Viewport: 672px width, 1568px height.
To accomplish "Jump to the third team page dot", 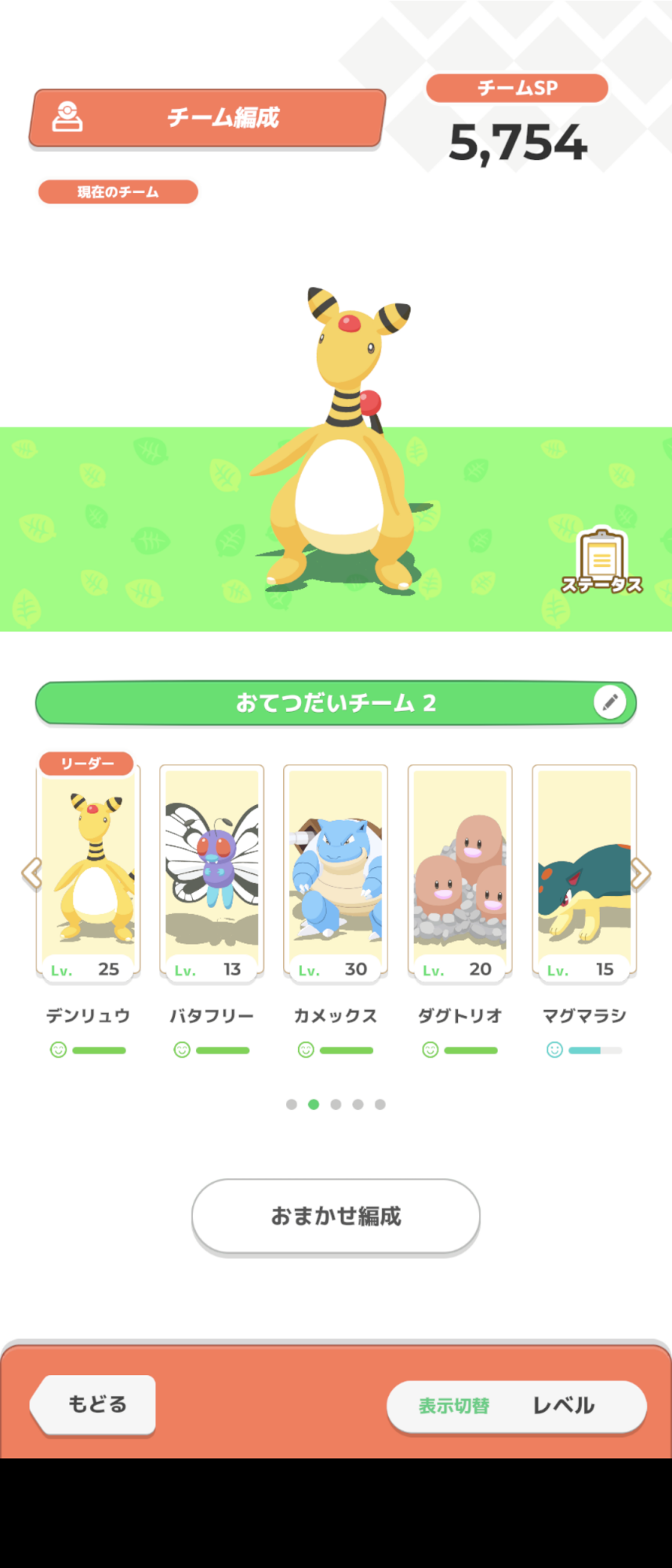I will coord(336,1104).
